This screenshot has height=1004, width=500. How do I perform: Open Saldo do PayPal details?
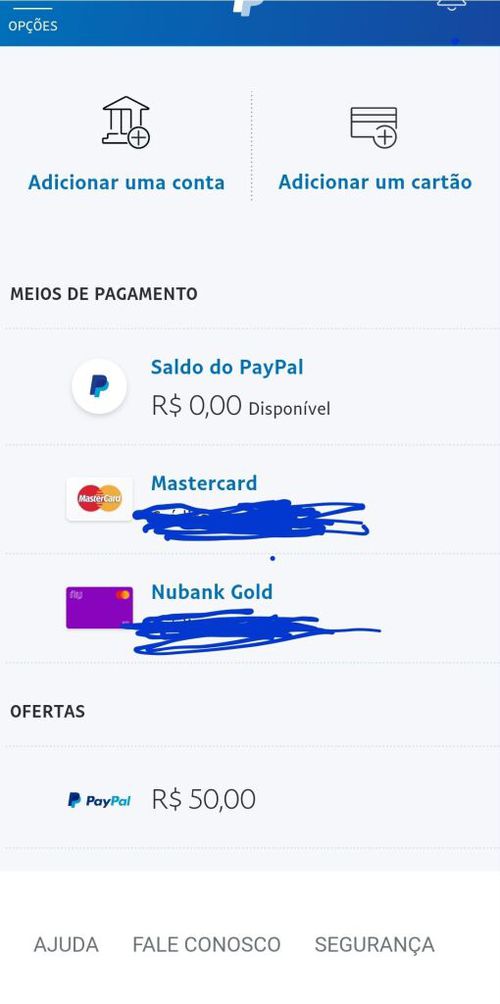click(x=250, y=387)
